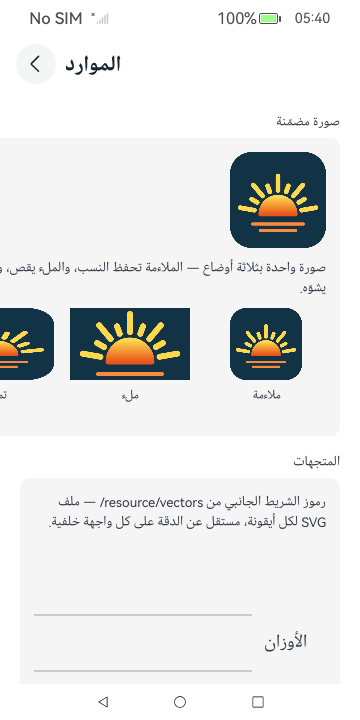
Task: Tap the system home button
Action: pos(180,702)
